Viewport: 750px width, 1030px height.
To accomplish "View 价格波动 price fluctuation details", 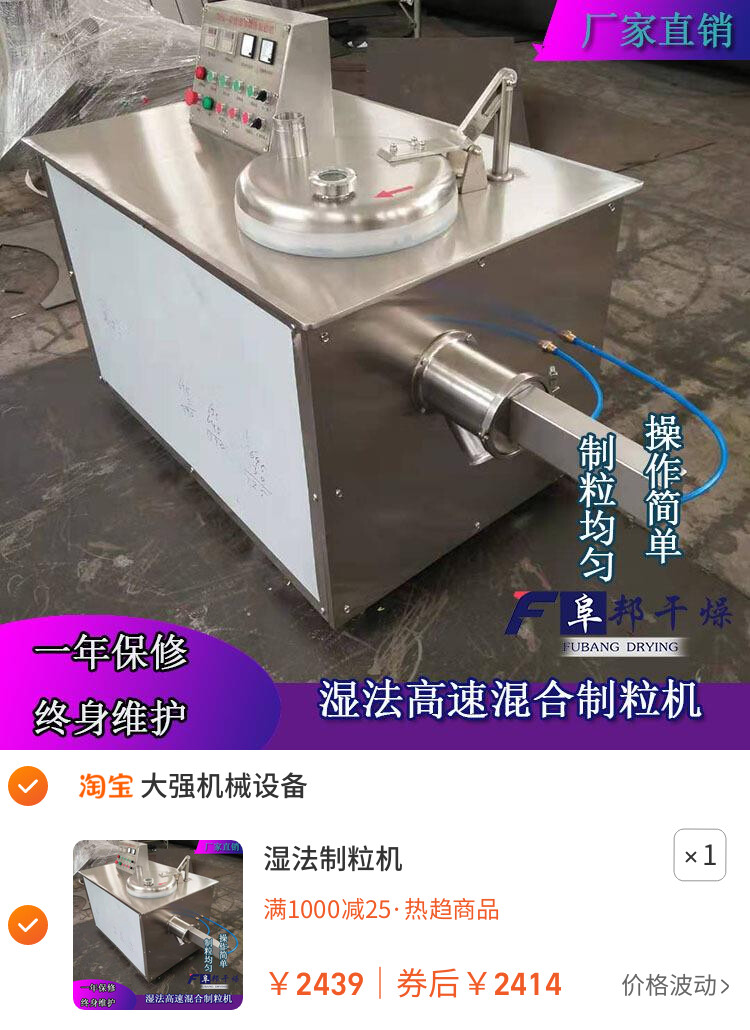I will (x=675, y=985).
